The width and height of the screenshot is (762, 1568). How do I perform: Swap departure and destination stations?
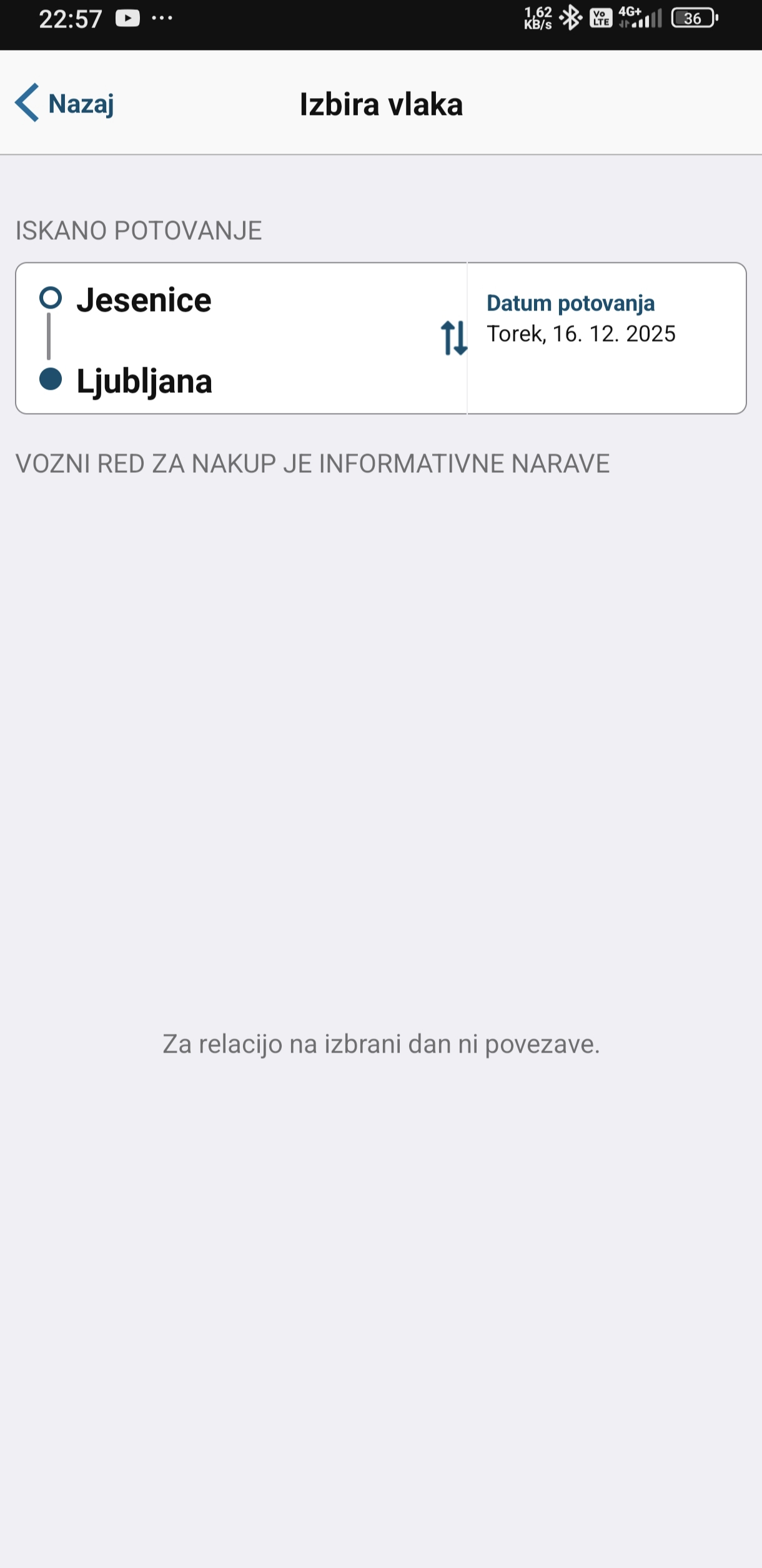coord(453,338)
